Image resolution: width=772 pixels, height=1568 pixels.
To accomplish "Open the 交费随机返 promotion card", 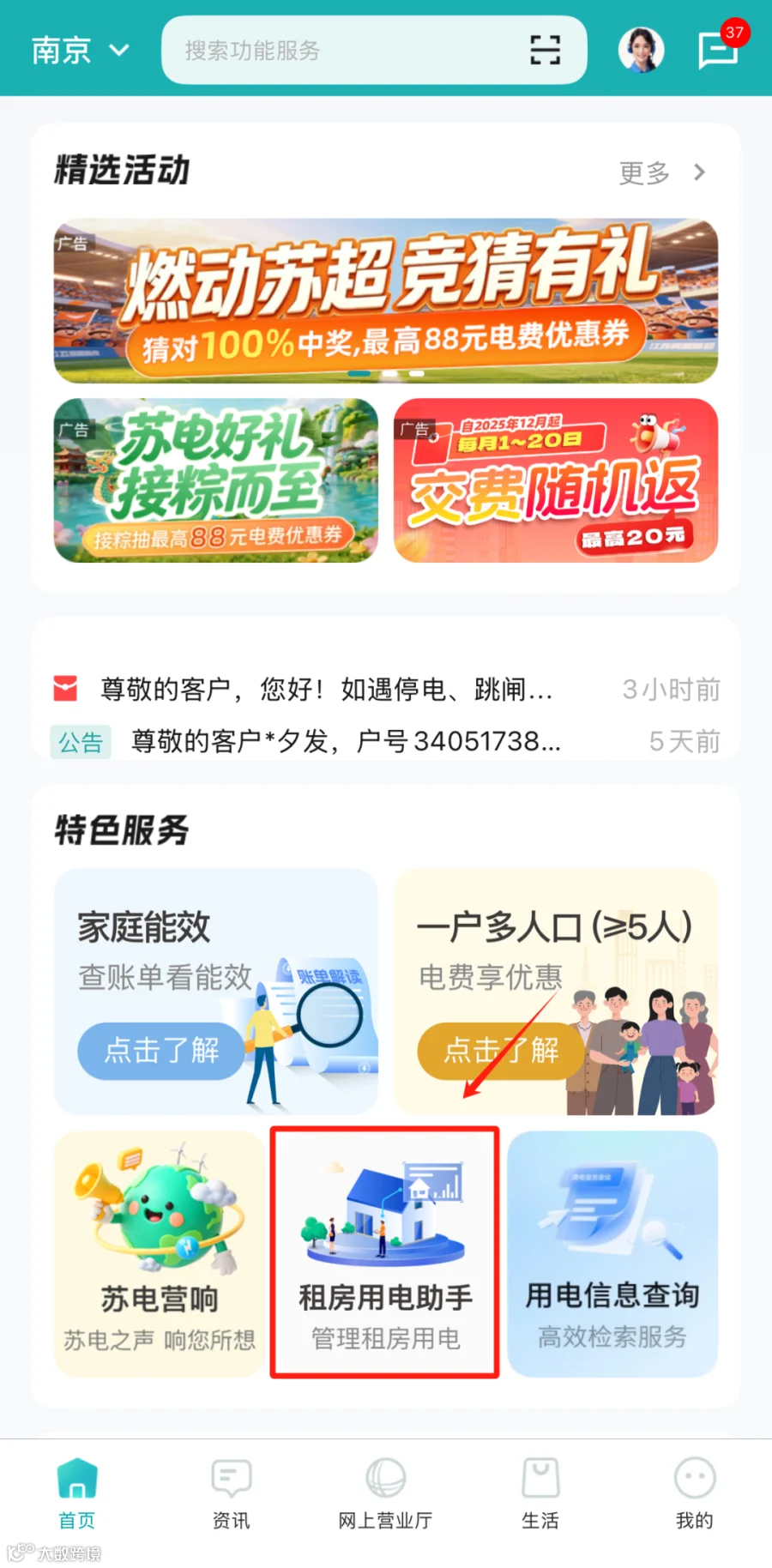I will pos(556,480).
